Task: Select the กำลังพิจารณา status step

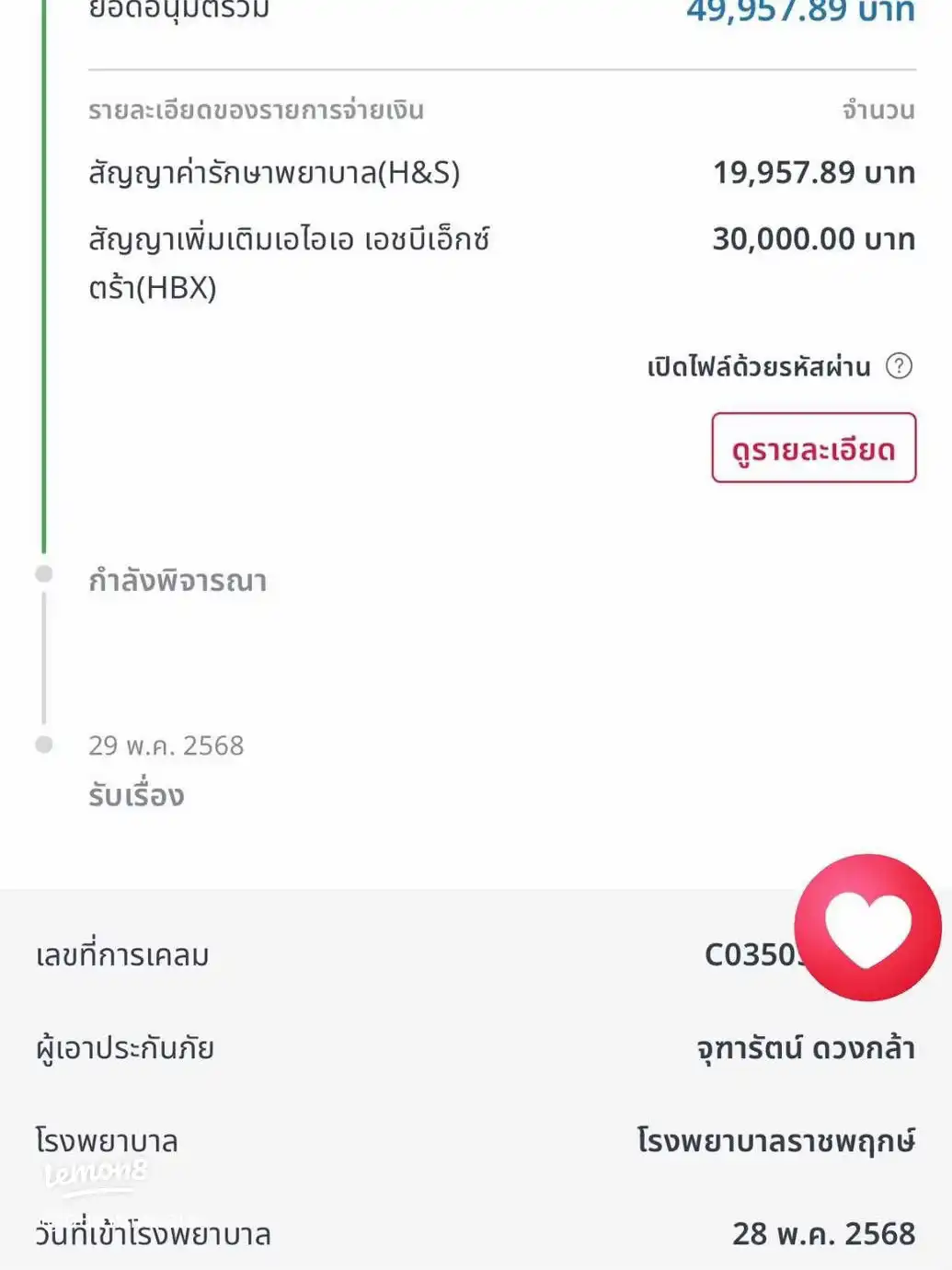Action: point(177,580)
